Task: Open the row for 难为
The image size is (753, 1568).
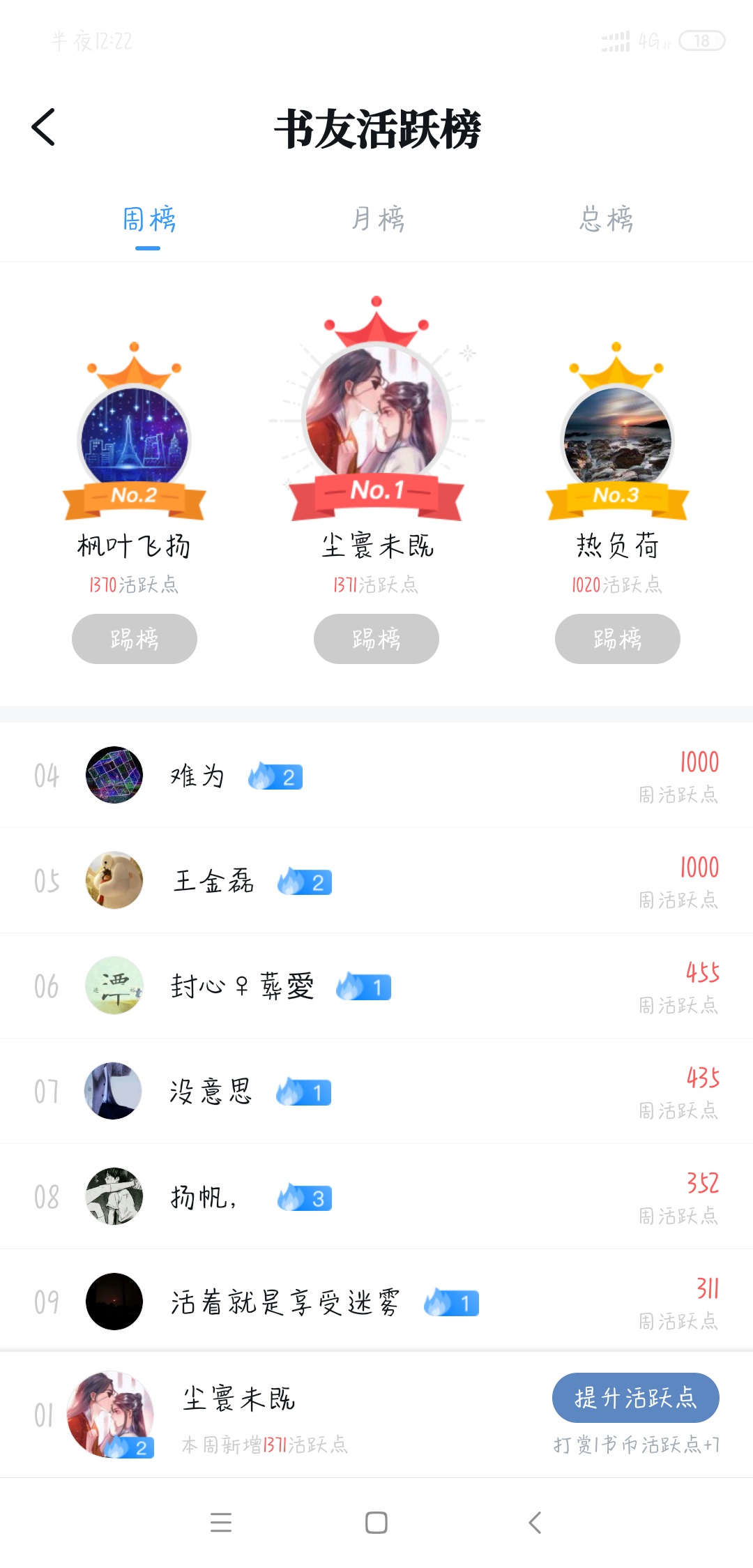Action: click(376, 776)
